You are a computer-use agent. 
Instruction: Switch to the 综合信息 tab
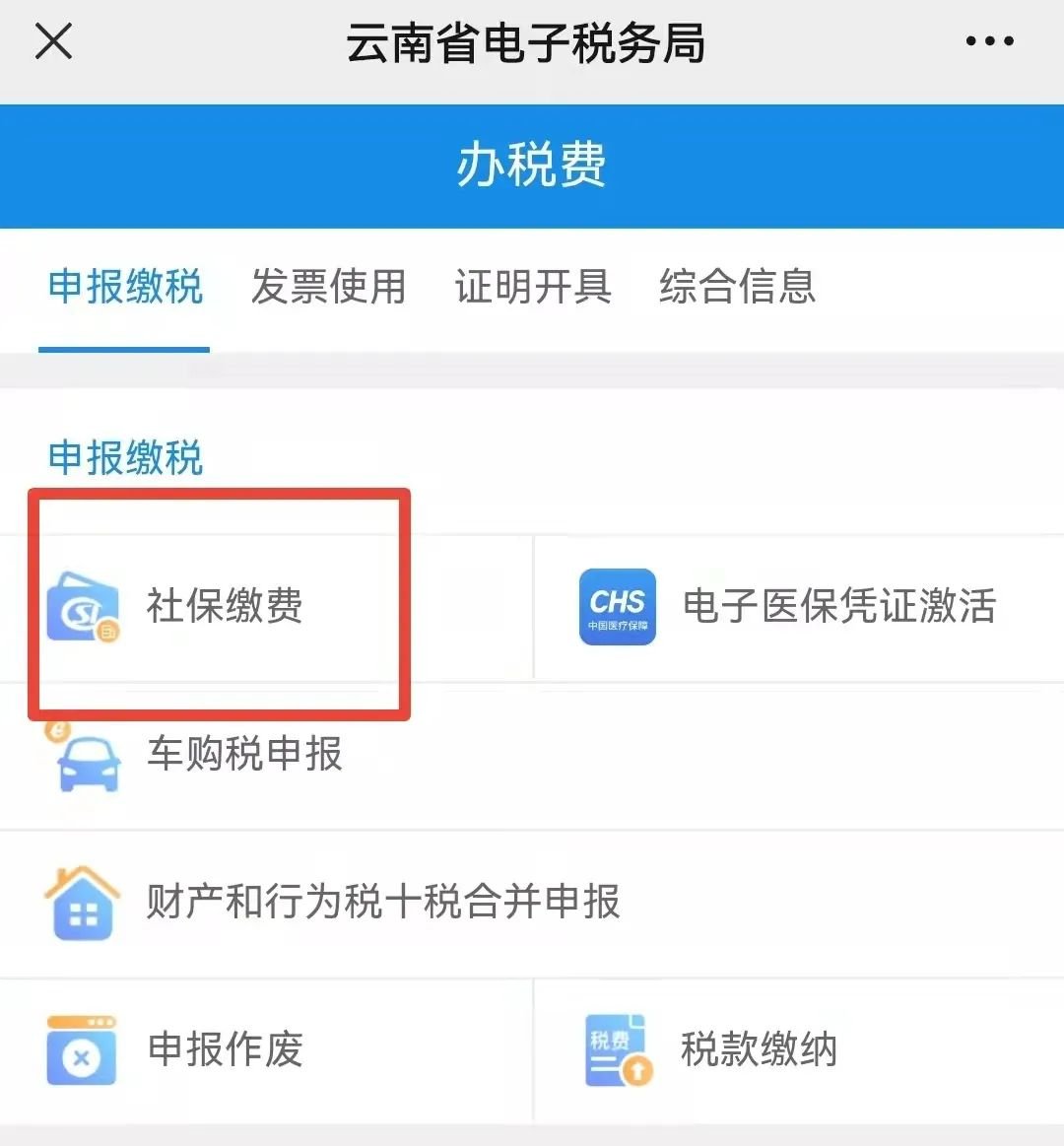(737, 287)
